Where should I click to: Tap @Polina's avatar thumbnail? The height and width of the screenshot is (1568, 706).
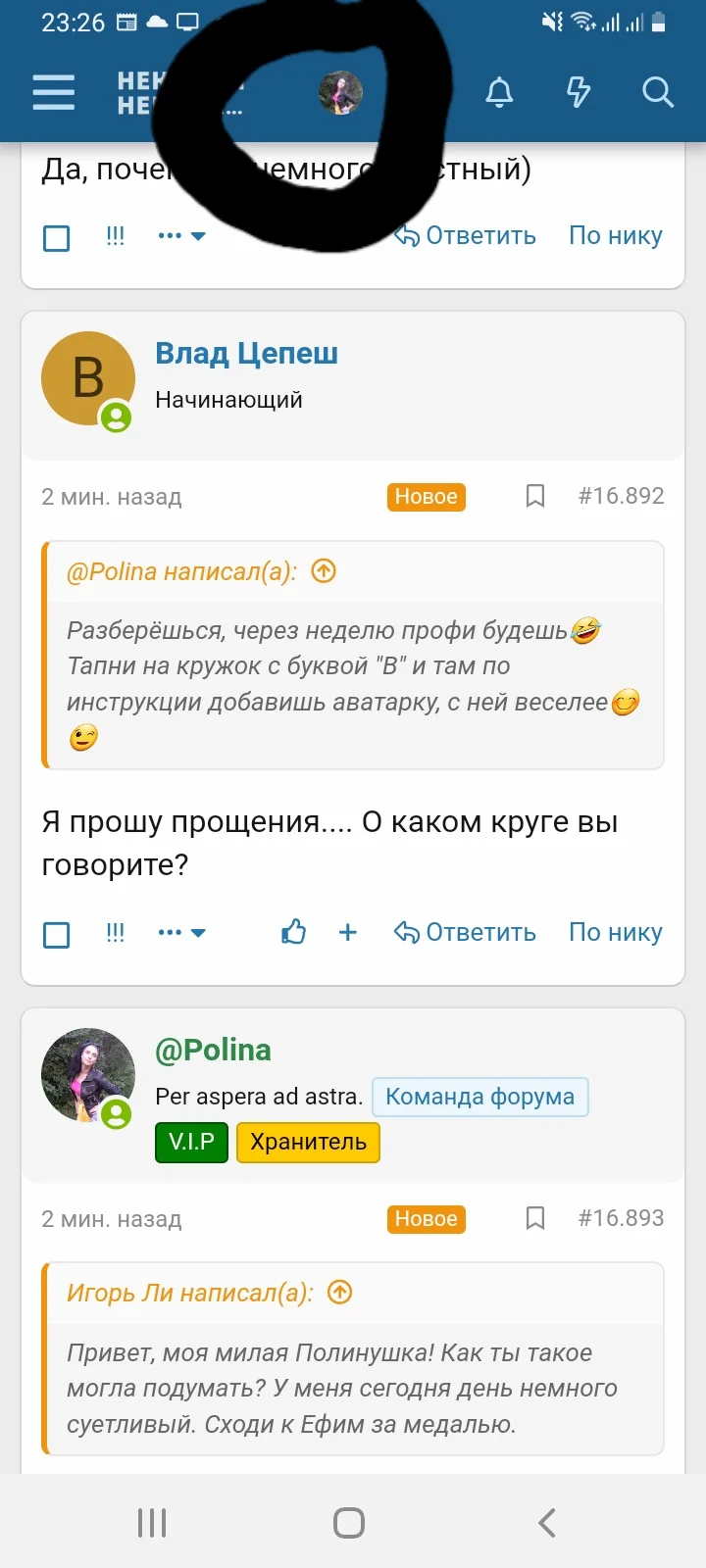pyautogui.click(x=88, y=1074)
